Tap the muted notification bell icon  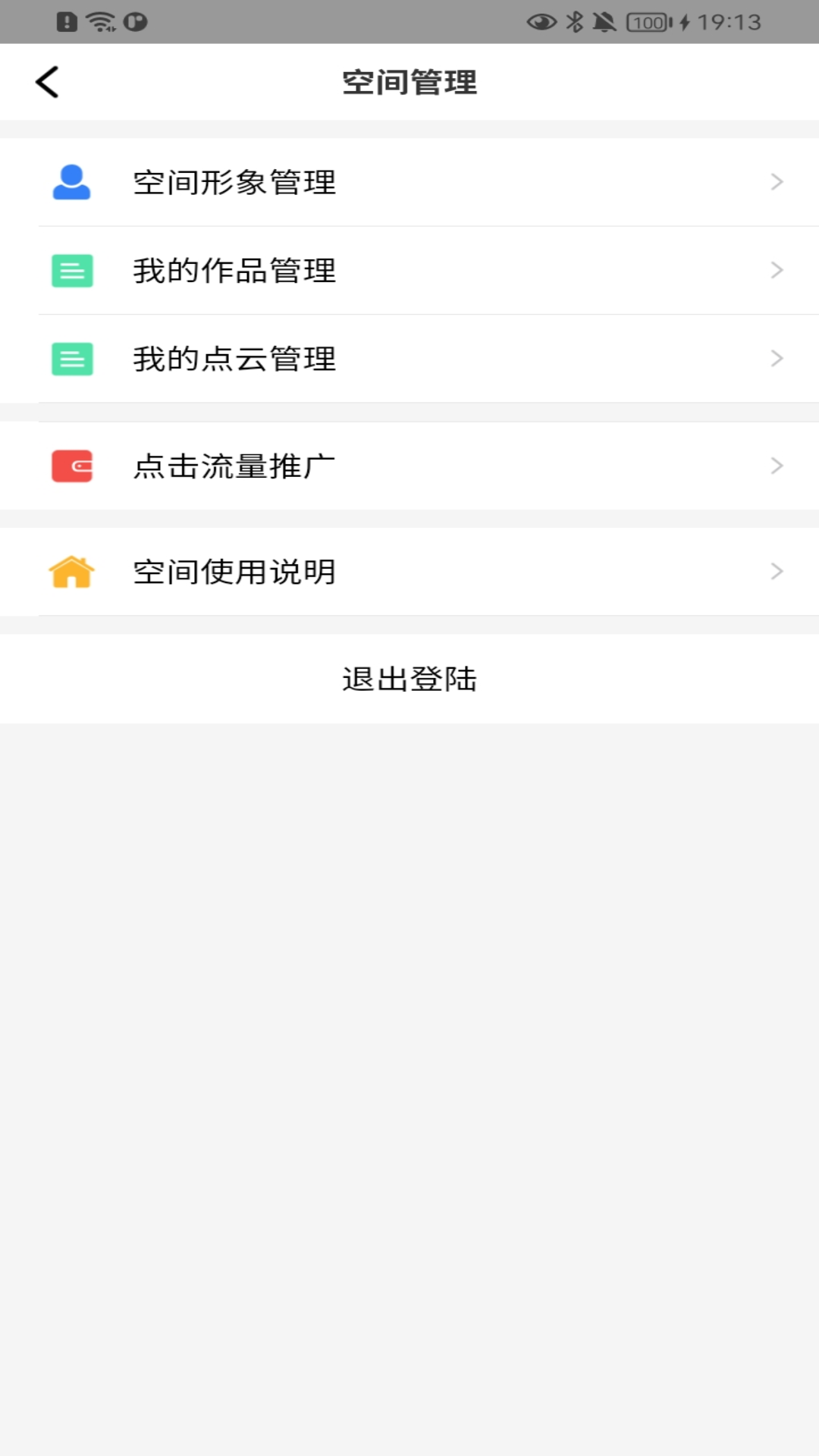pyautogui.click(x=605, y=20)
